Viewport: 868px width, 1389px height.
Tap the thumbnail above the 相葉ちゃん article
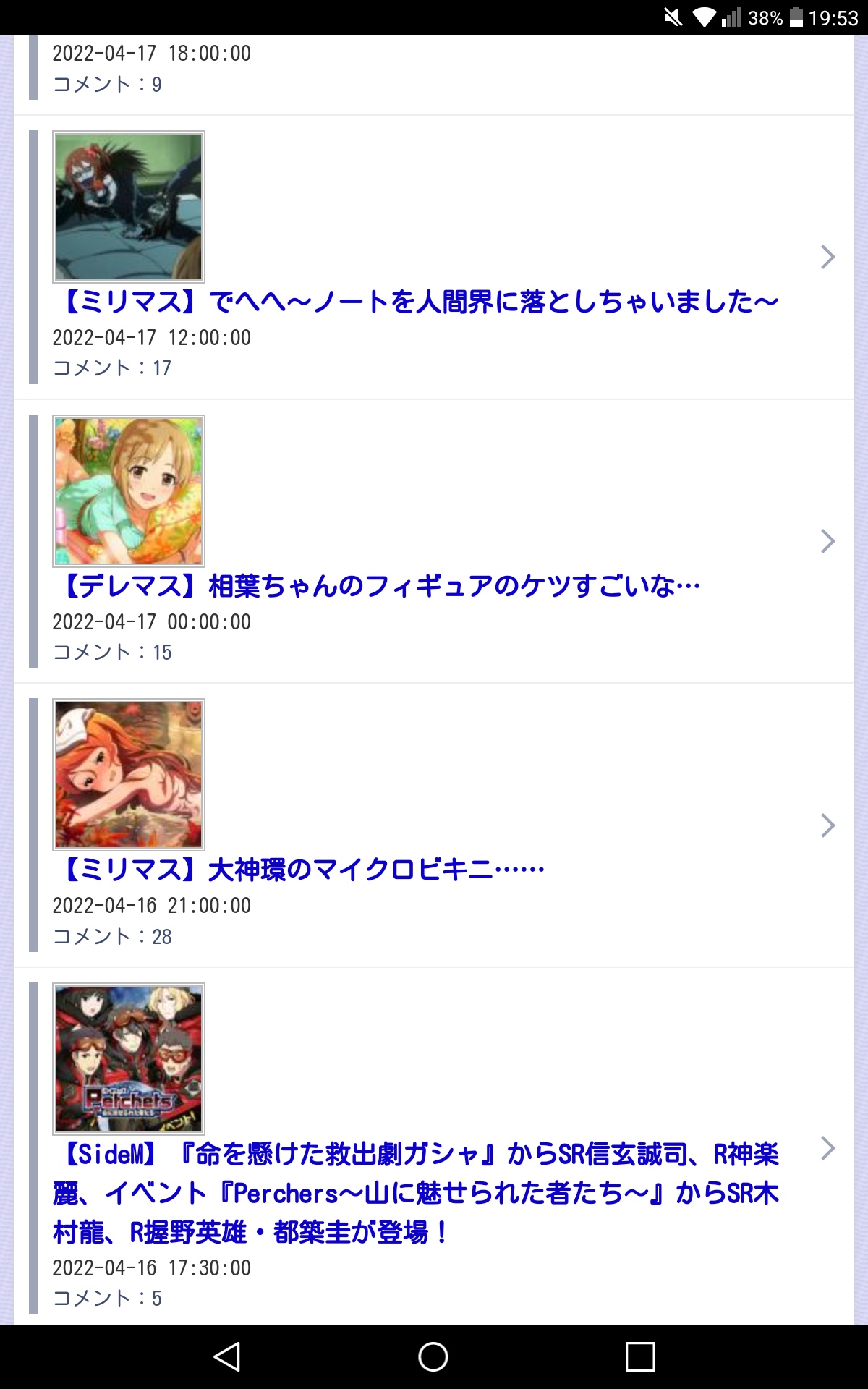tap(129, 490)
